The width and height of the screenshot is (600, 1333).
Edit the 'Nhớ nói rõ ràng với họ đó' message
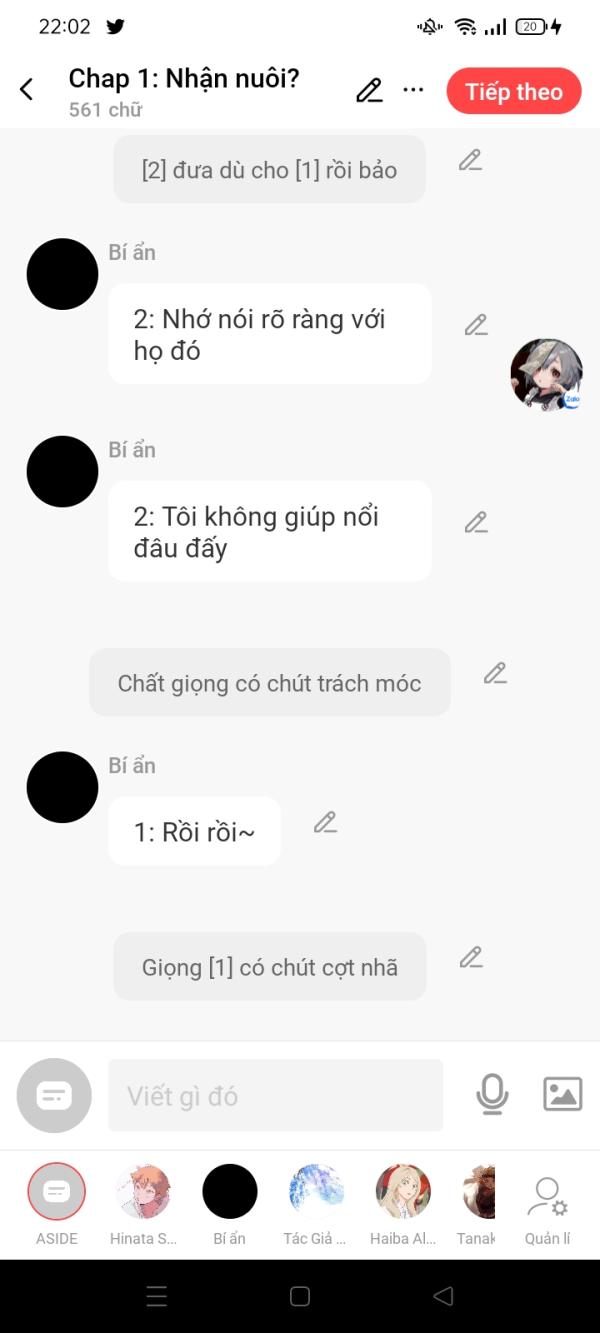476,325
